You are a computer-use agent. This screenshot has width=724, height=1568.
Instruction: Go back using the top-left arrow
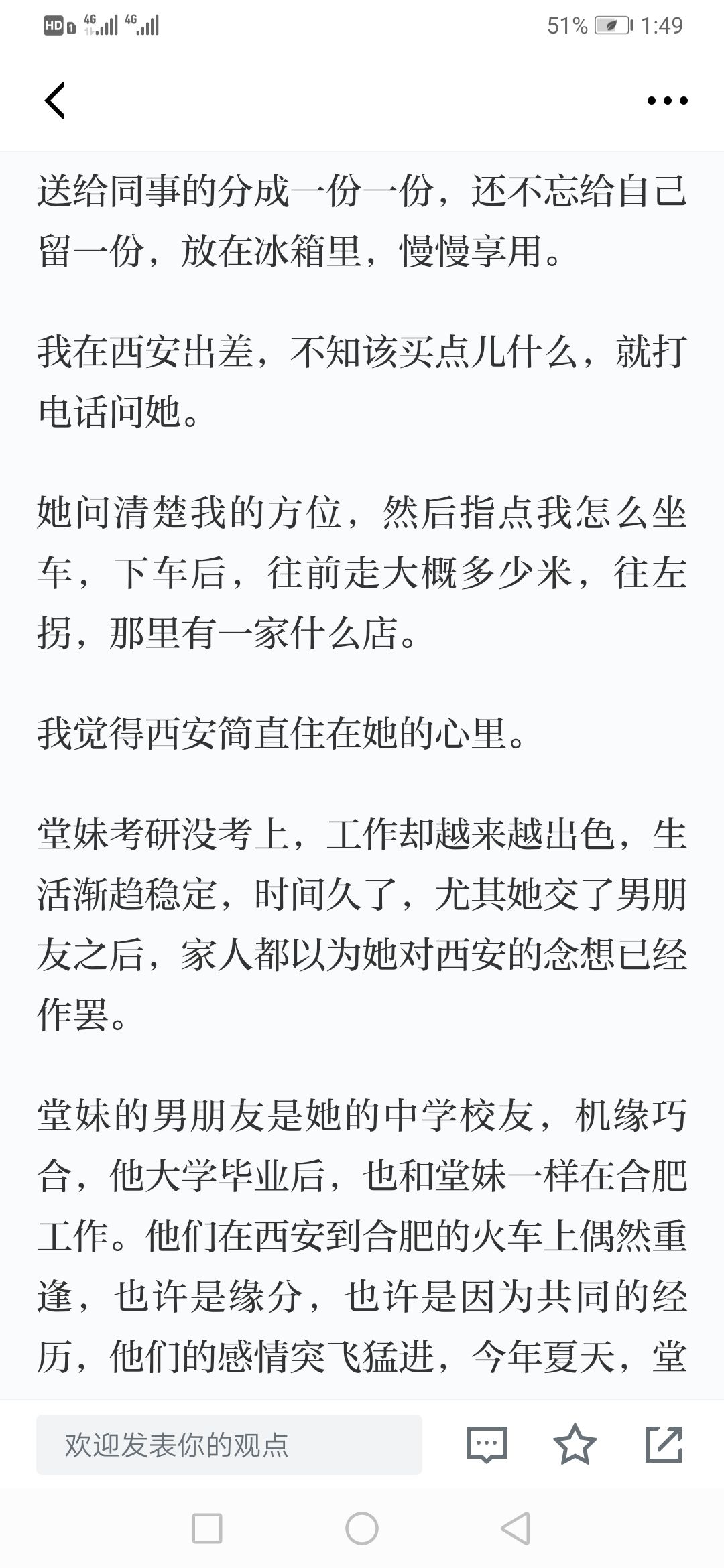pos(55,101)
